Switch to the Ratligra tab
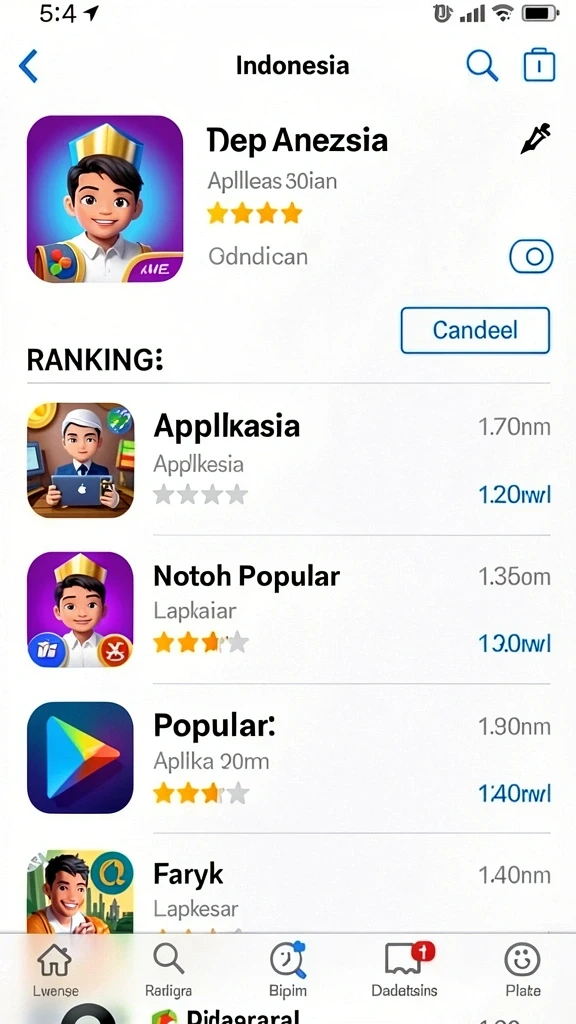 point(168,970)
